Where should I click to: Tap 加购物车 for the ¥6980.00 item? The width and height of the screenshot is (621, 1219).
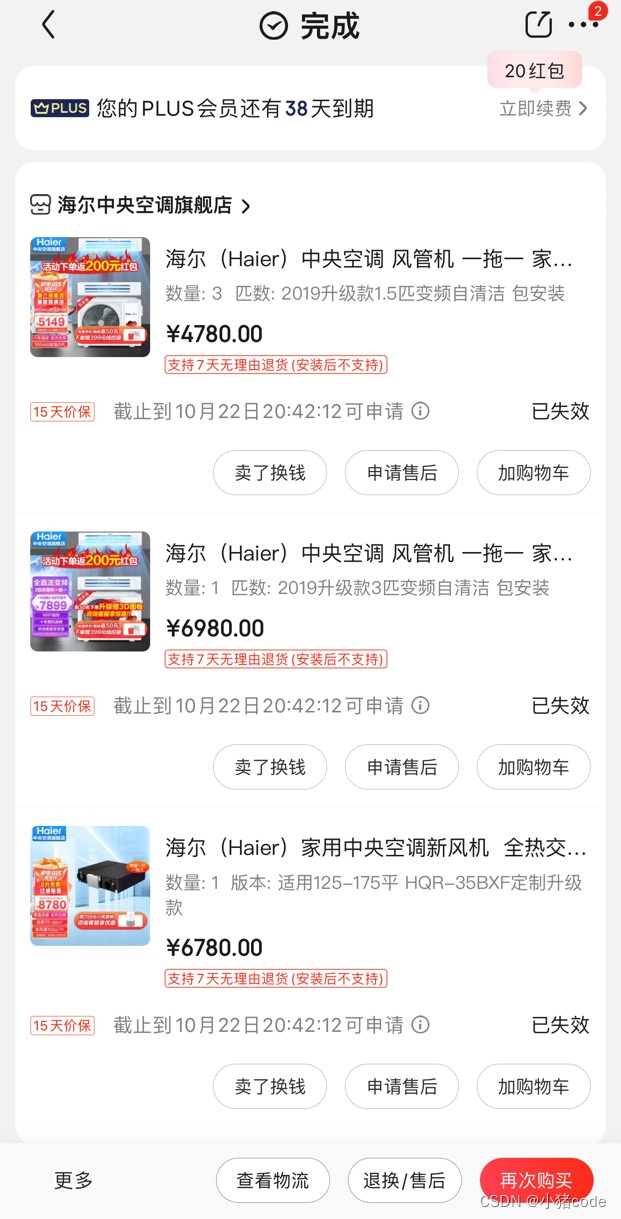click(533, 767)
